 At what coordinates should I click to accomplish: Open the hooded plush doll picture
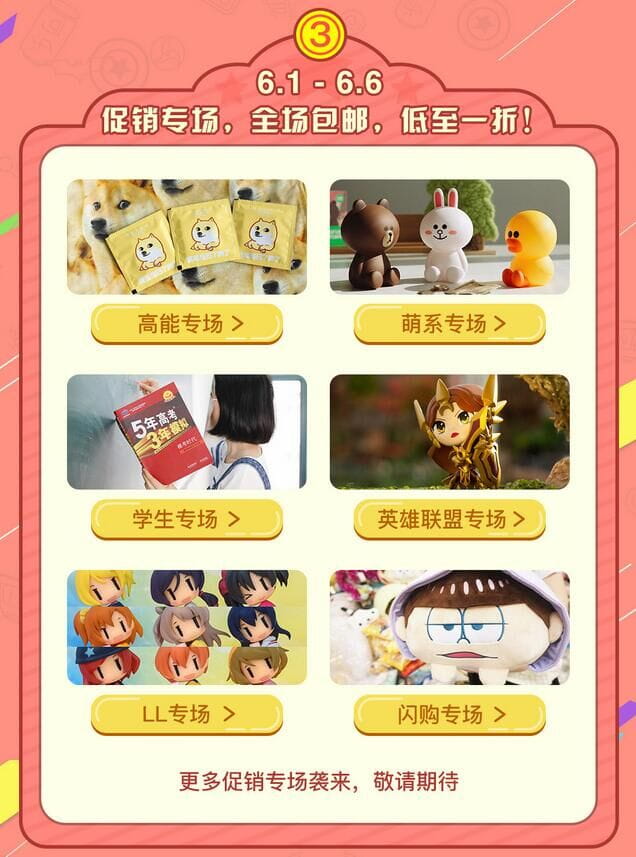point(449,627)
